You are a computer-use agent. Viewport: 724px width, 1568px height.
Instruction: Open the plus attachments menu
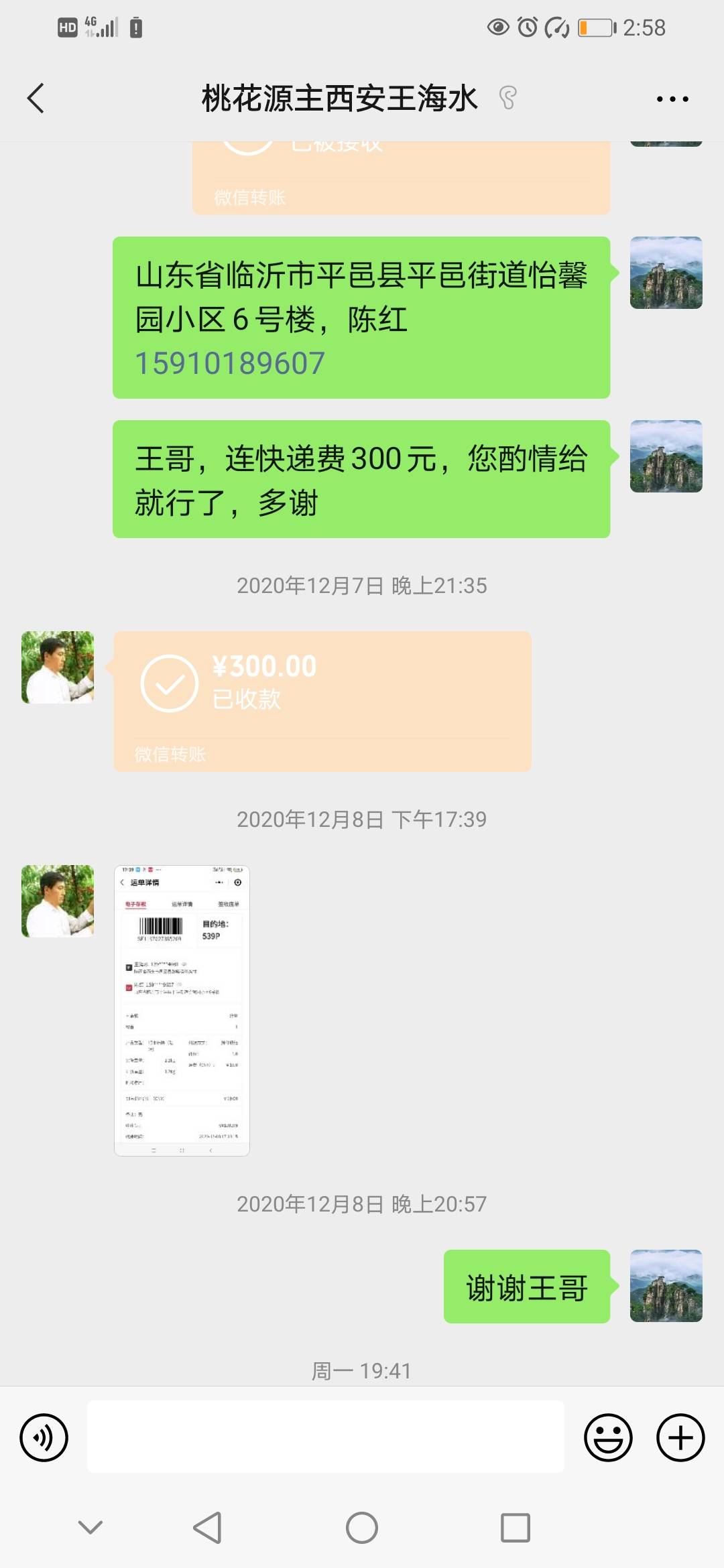point(680,1437)
